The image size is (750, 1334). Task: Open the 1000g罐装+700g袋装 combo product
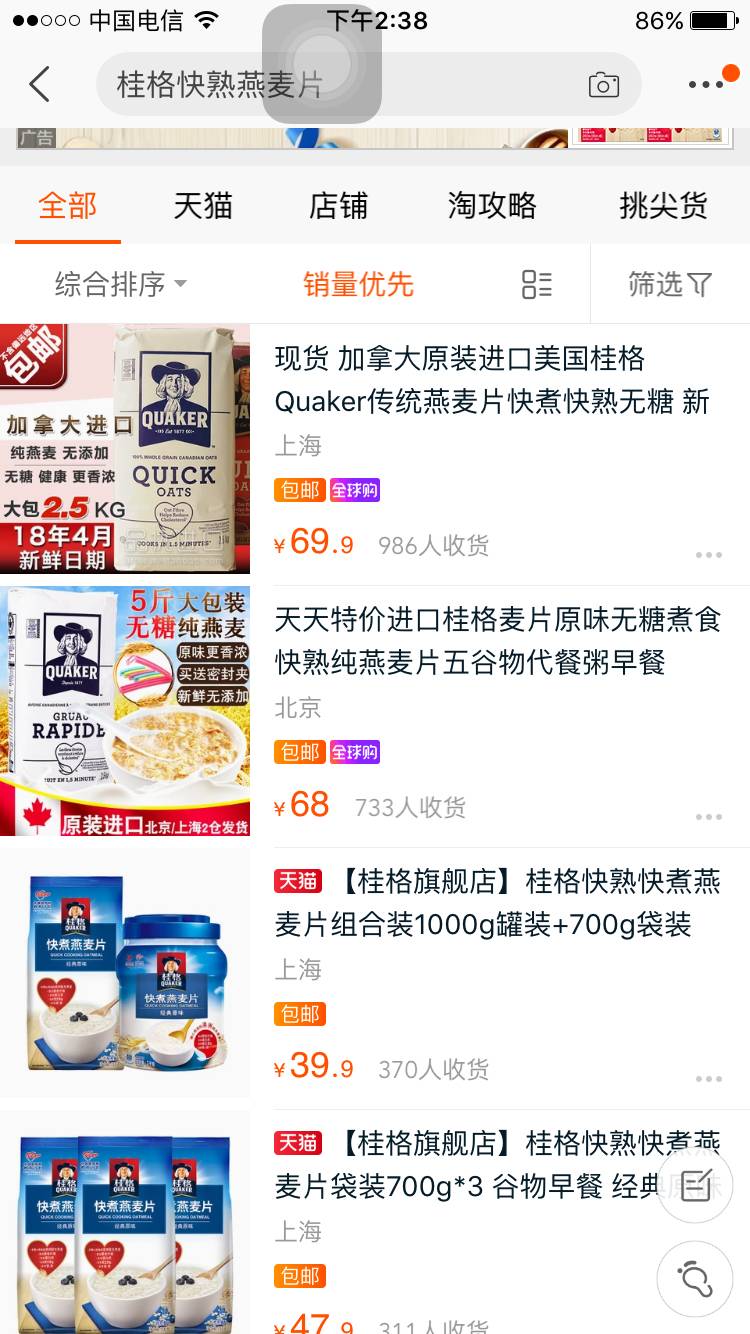[x=497, y=903]
